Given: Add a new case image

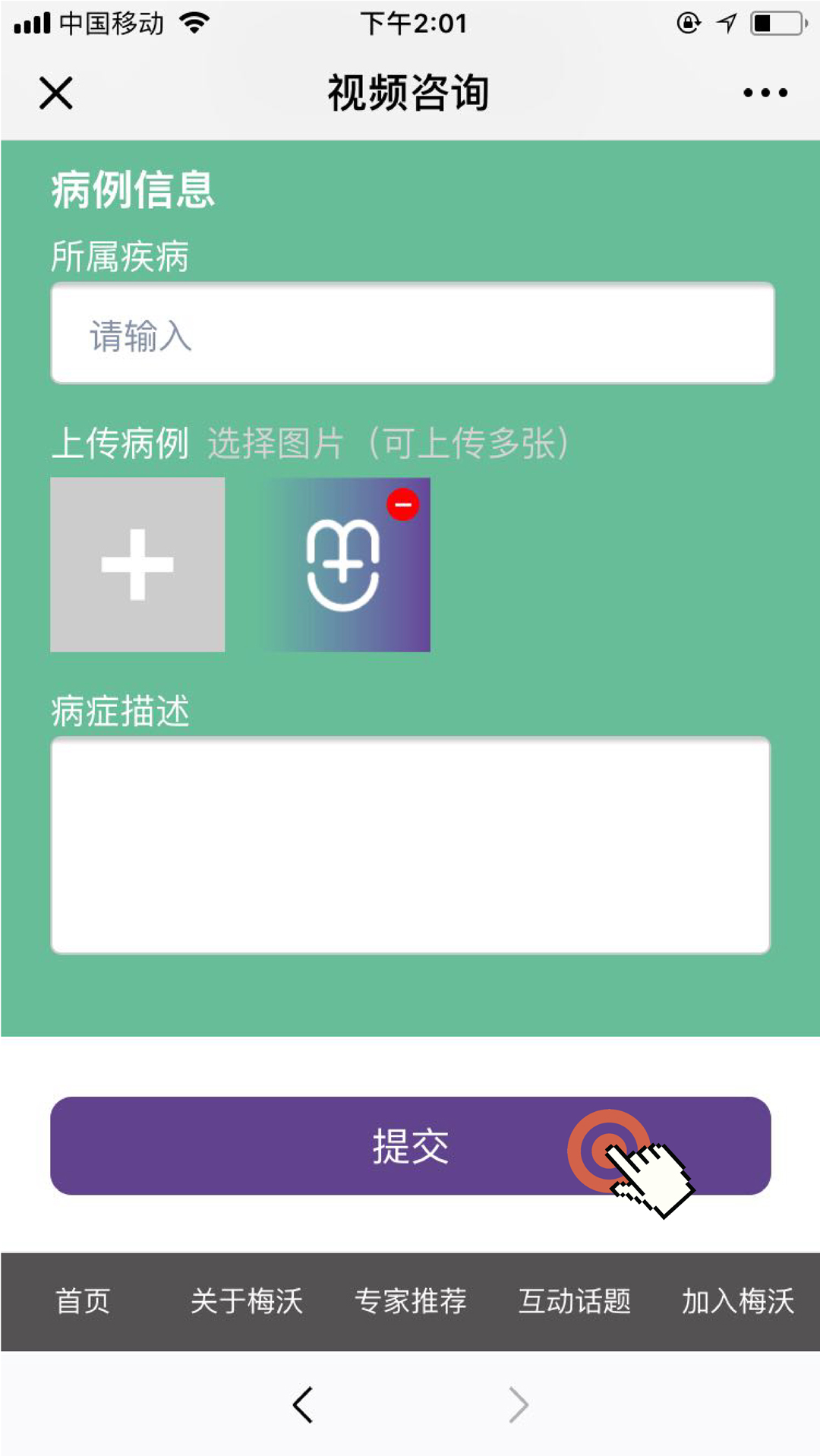Looking at the screenshot, I should pyautogui.click(x=137, y=564).
